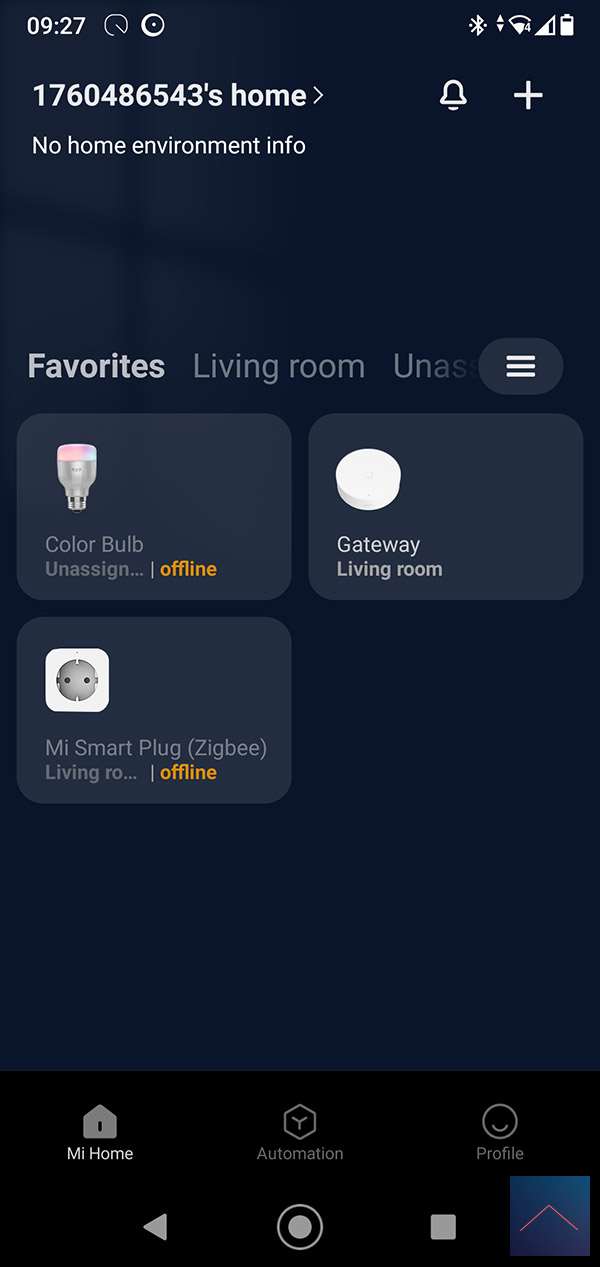Tap the system back button

tap(155, 1227)
